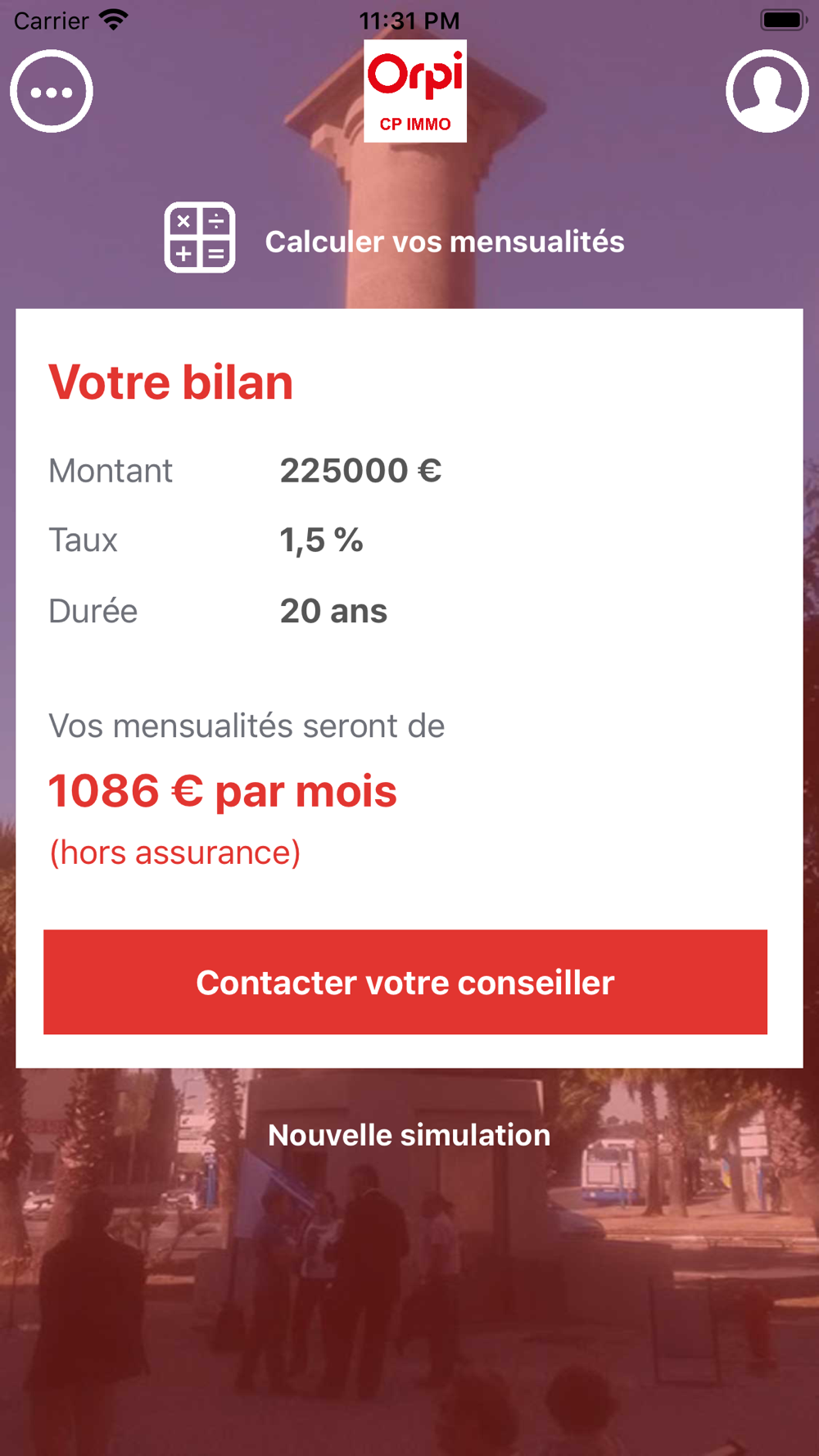The height and width of the screenshot is (1456, 819).
Task: Start a Nouvelle simulation
Action: tap(409, 1135)
